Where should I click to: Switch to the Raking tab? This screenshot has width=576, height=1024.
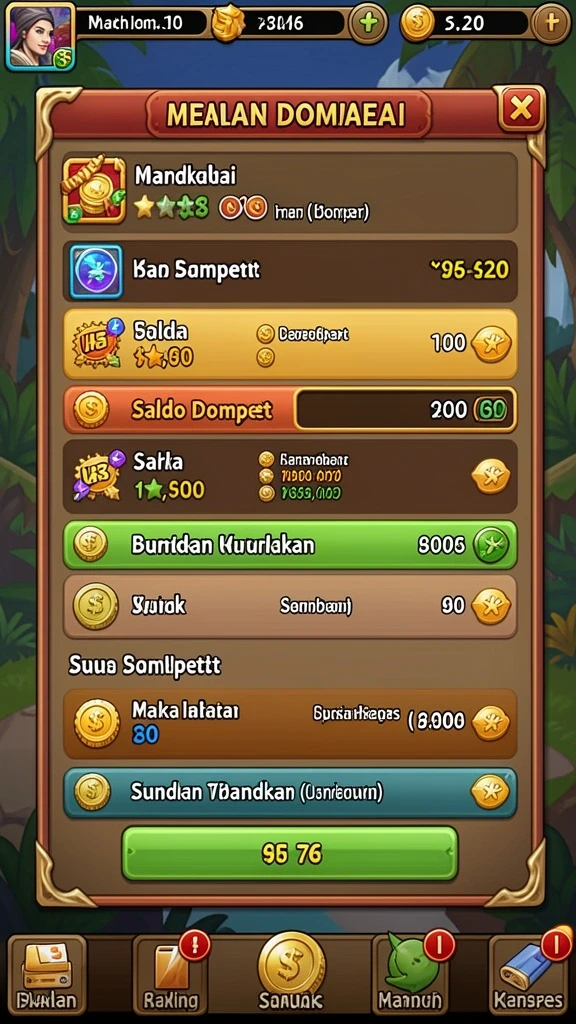click(x=171, y=974)
